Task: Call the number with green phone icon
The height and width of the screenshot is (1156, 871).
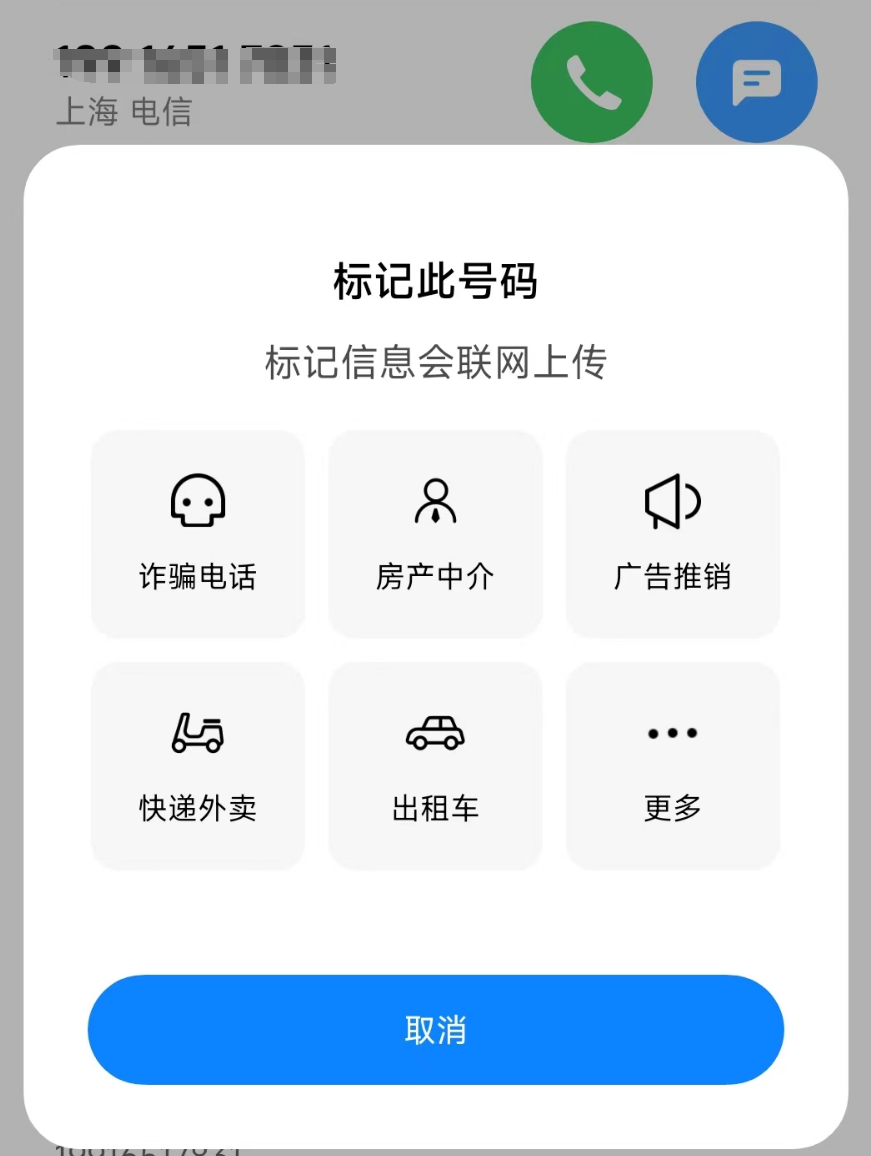Action: pos(592,82)
